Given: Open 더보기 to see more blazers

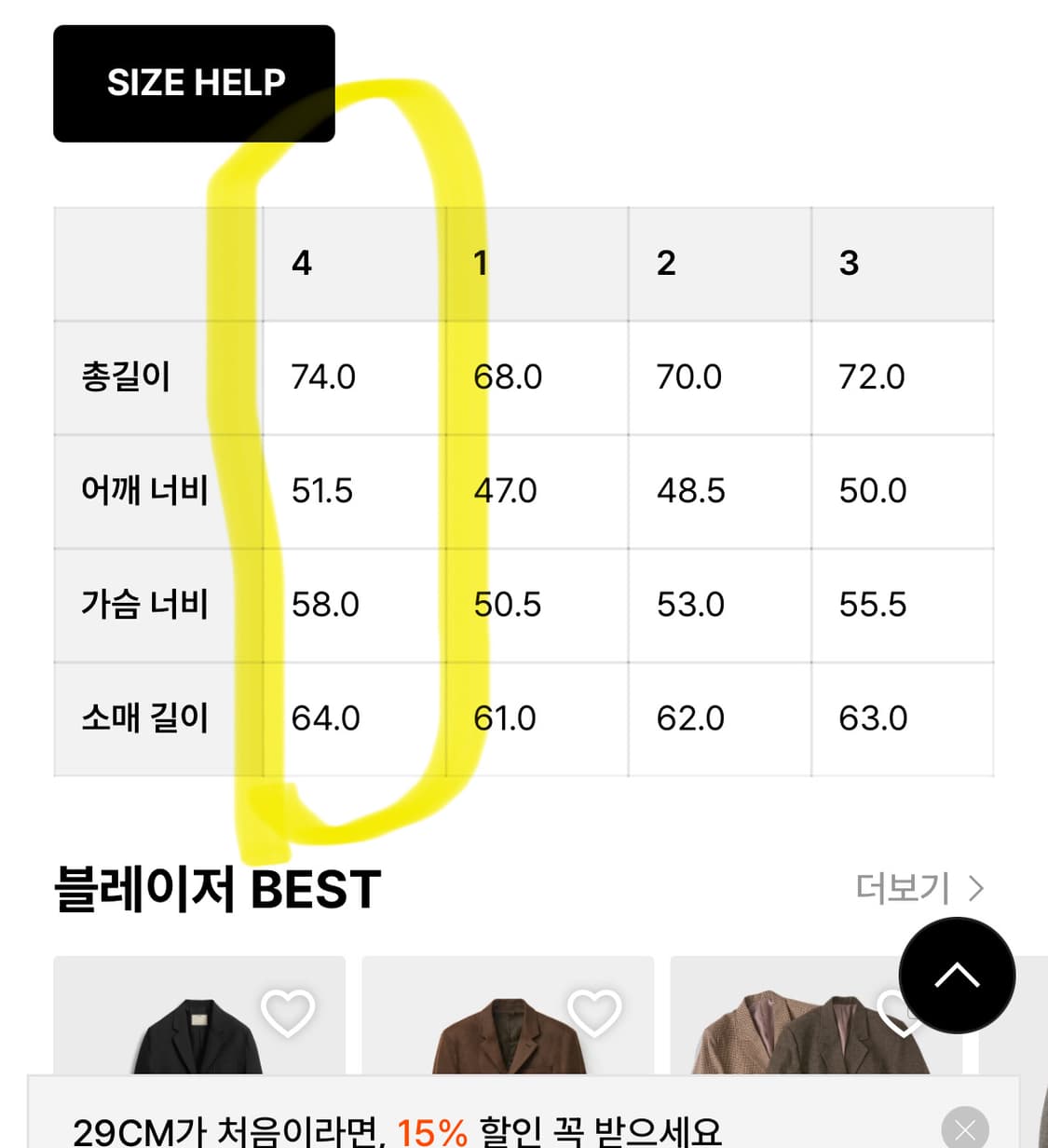Looking at the screenshot, I should point(904,890).
